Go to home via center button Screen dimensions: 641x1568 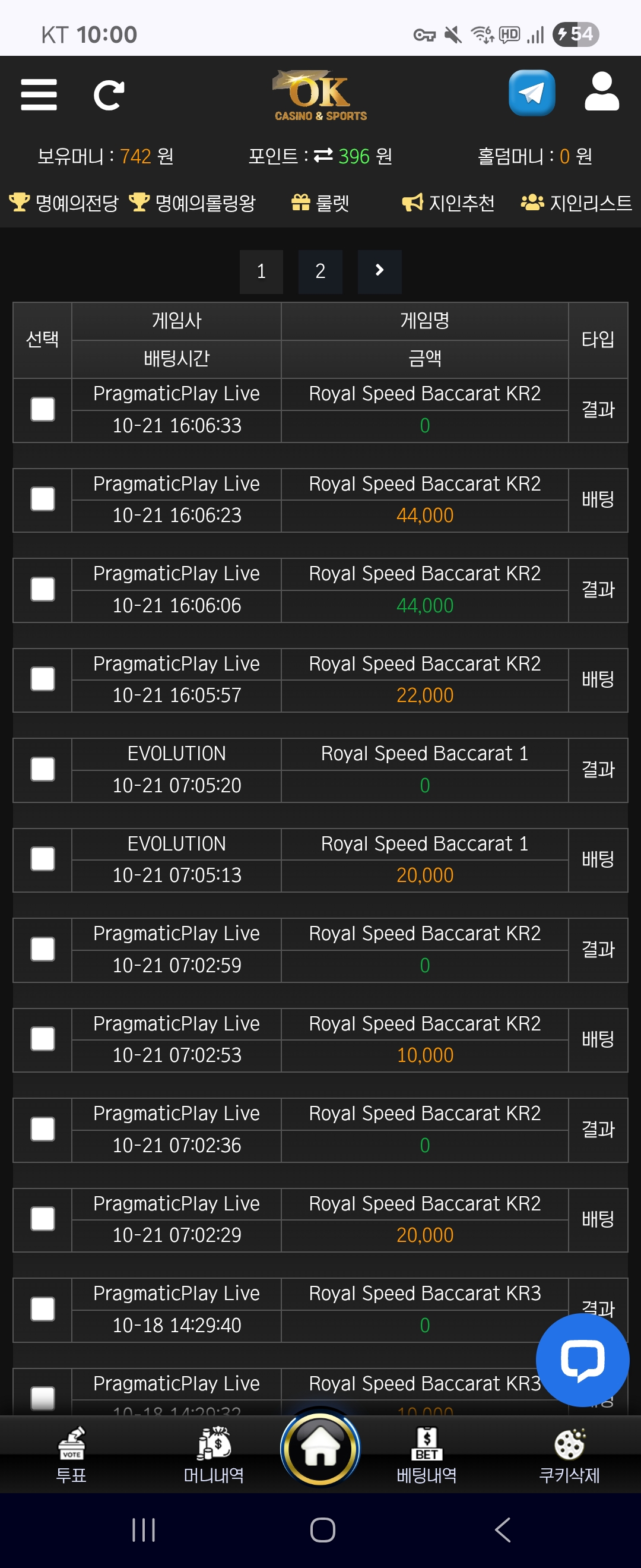click(320, 1449)
